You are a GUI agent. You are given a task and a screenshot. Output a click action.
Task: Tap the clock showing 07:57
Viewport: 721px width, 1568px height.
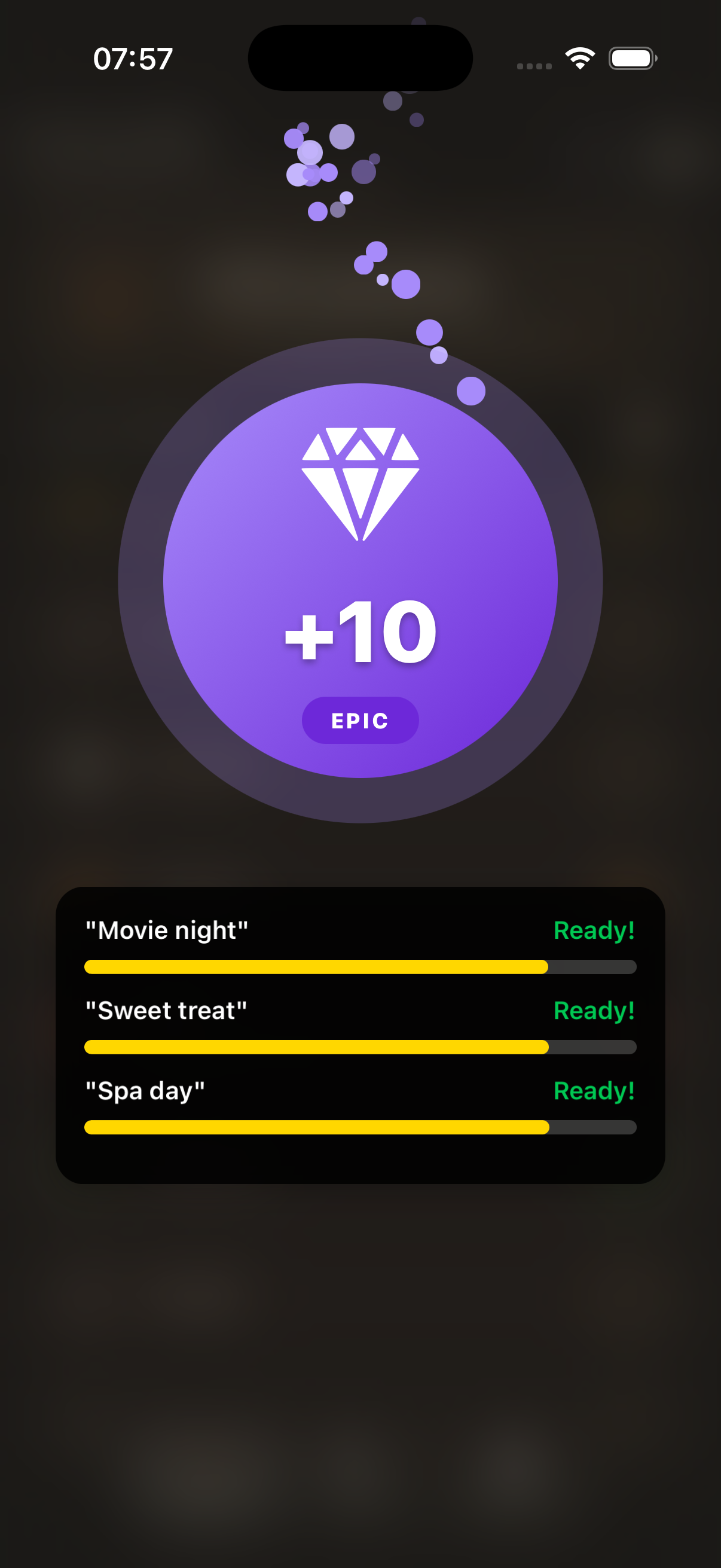(x=134, y=58)
